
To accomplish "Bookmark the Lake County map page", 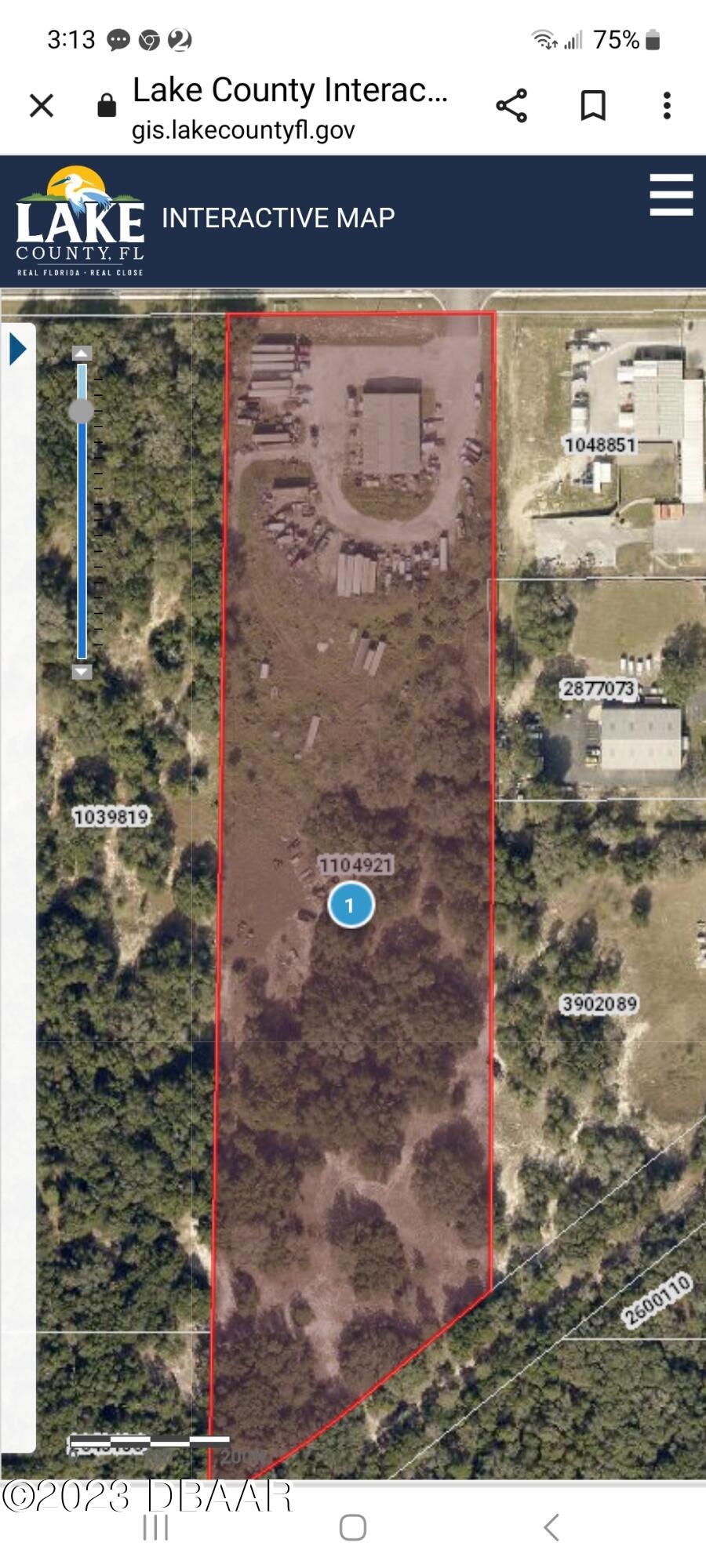I will coord(593,105).
